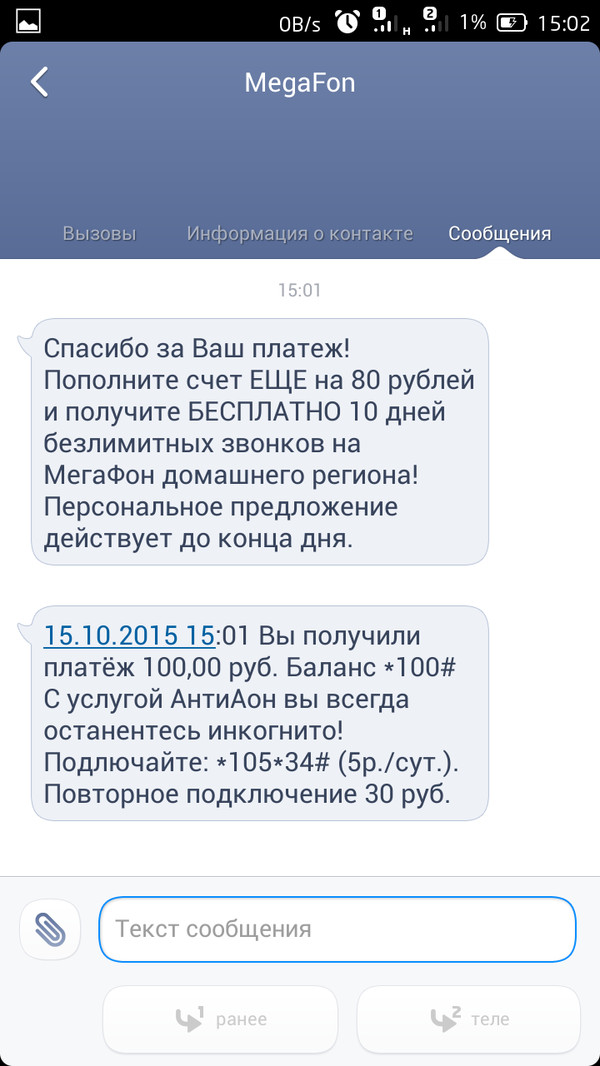Attach a file with the paperclip
Image resolution: width=600 pixels, height=1066 pixels.
click(49, 929)
